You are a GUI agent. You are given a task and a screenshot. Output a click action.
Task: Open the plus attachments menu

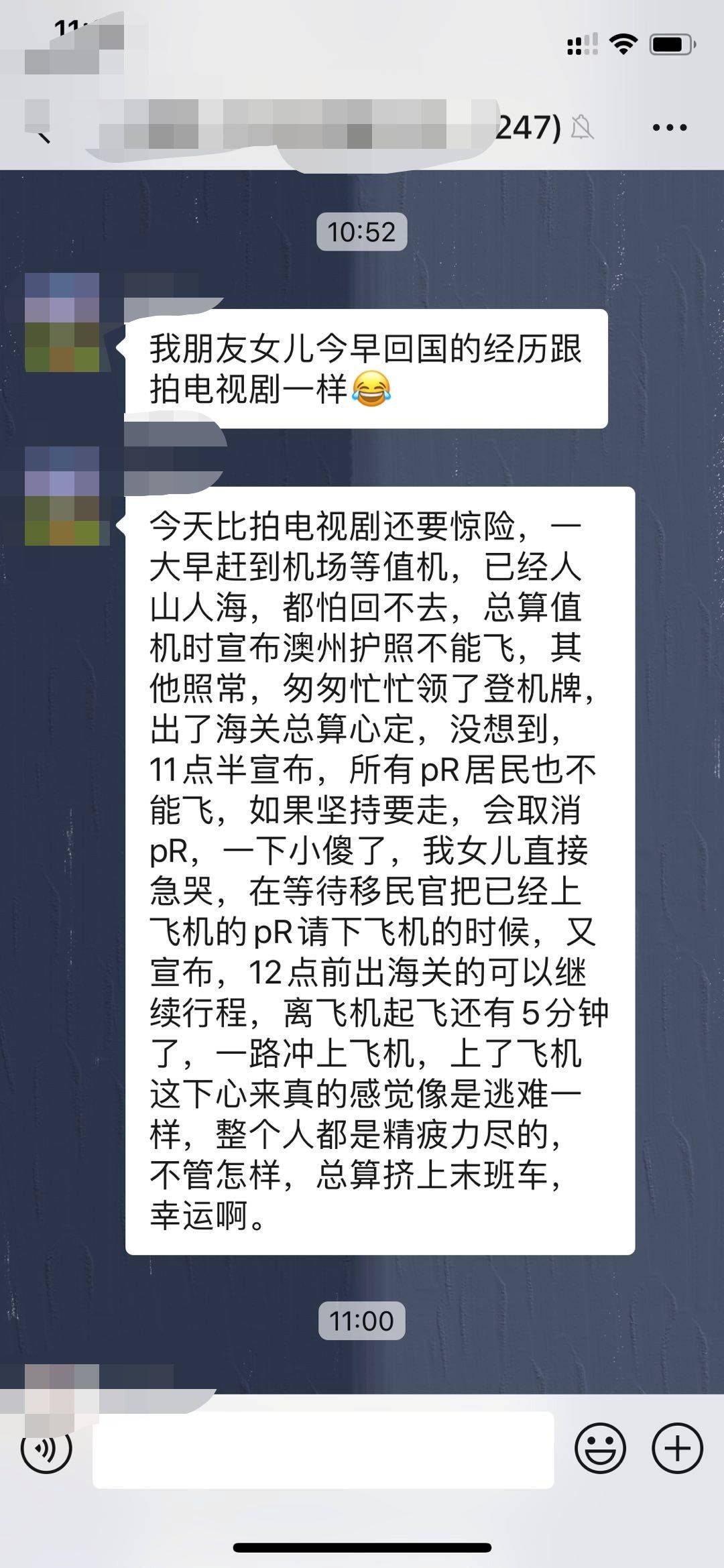point(677,1449)
